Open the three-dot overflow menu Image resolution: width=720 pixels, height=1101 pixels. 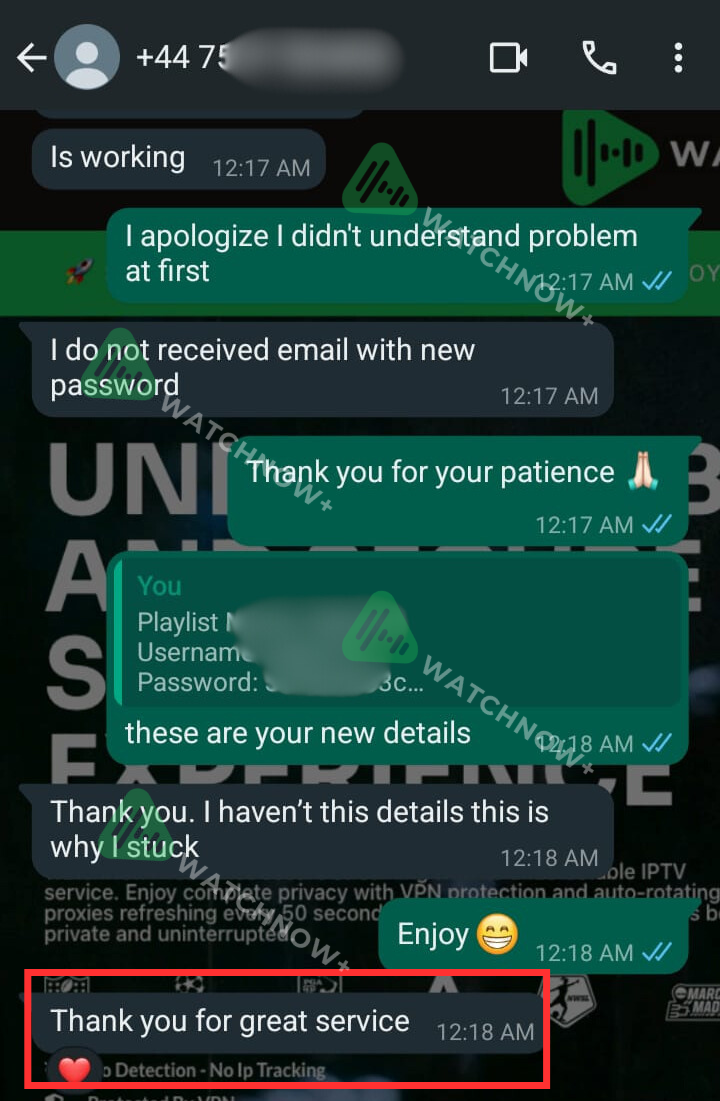tap(678, 58)
